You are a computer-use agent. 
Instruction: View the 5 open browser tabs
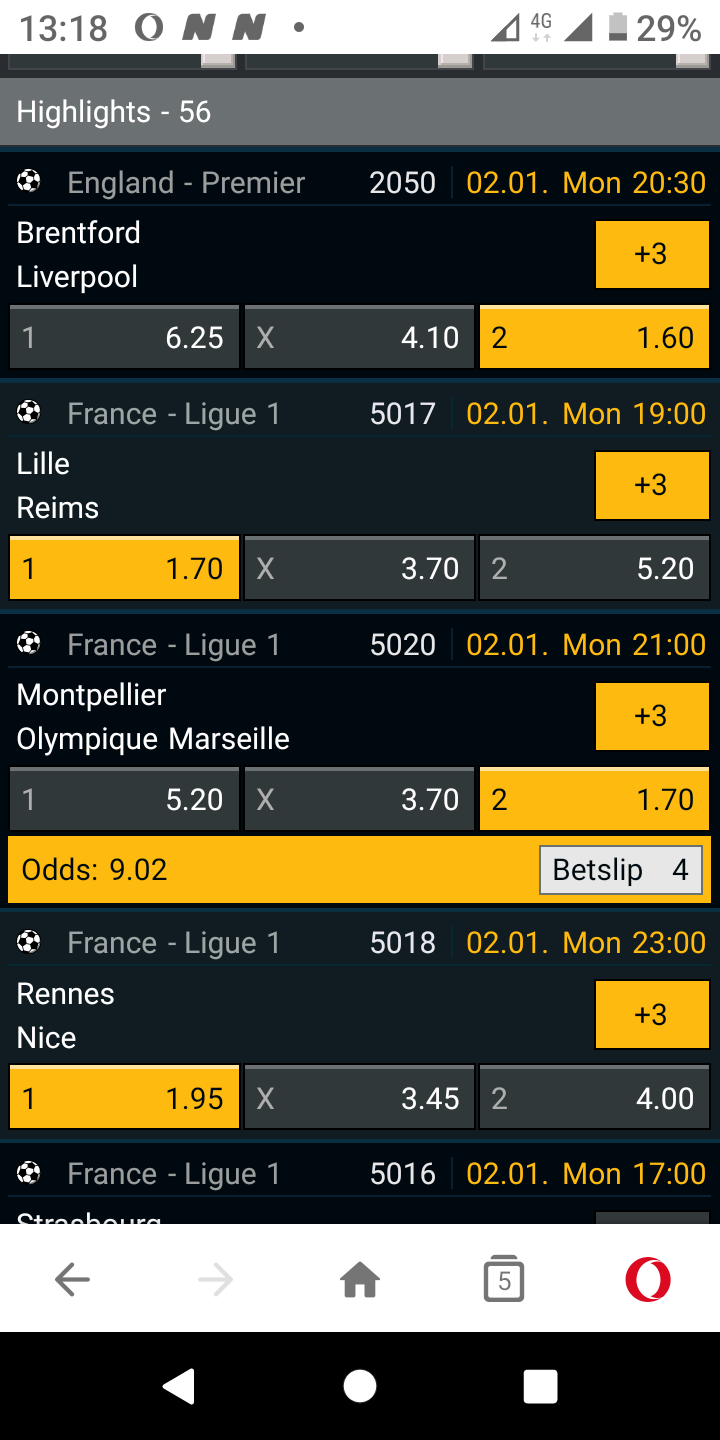point(504,1279)
